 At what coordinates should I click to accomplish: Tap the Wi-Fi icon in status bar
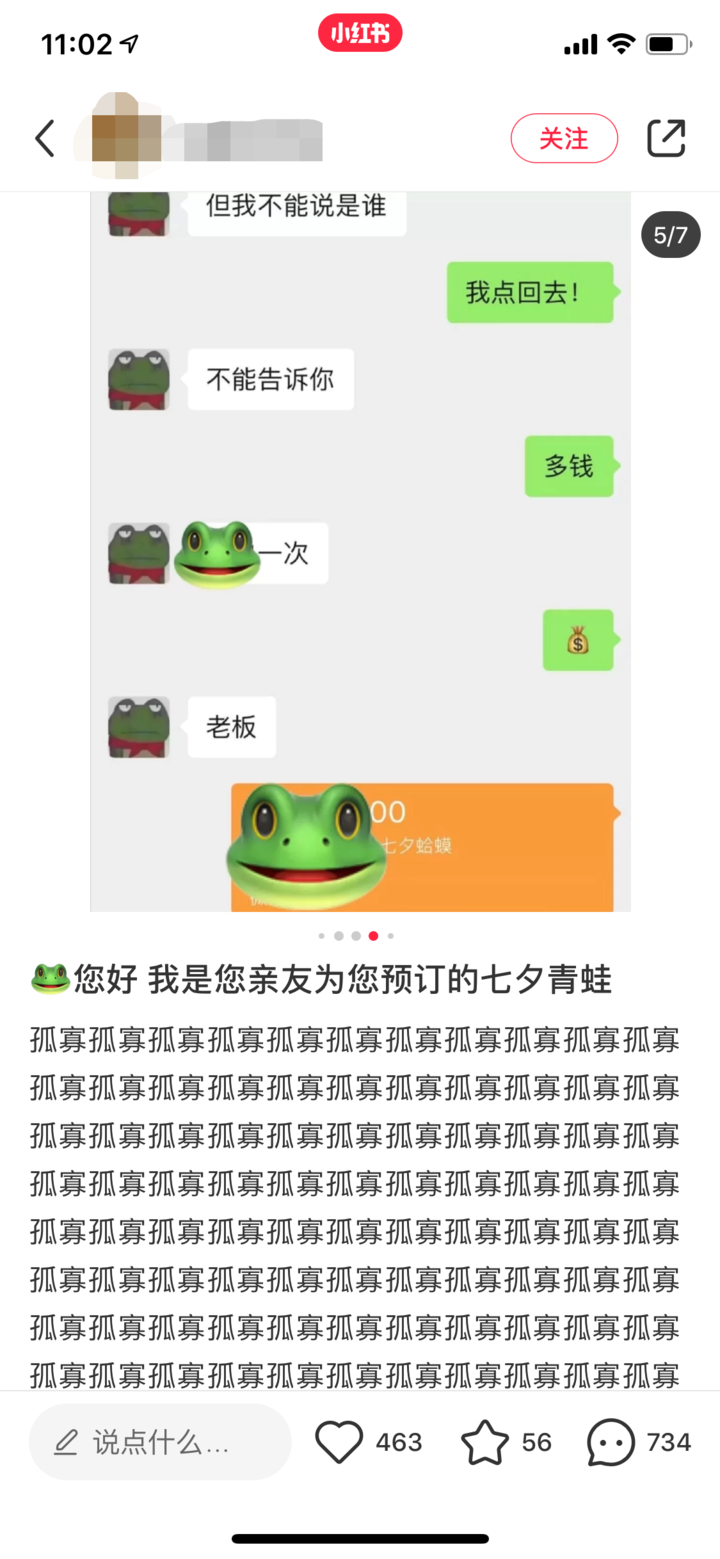pos(621,43)
